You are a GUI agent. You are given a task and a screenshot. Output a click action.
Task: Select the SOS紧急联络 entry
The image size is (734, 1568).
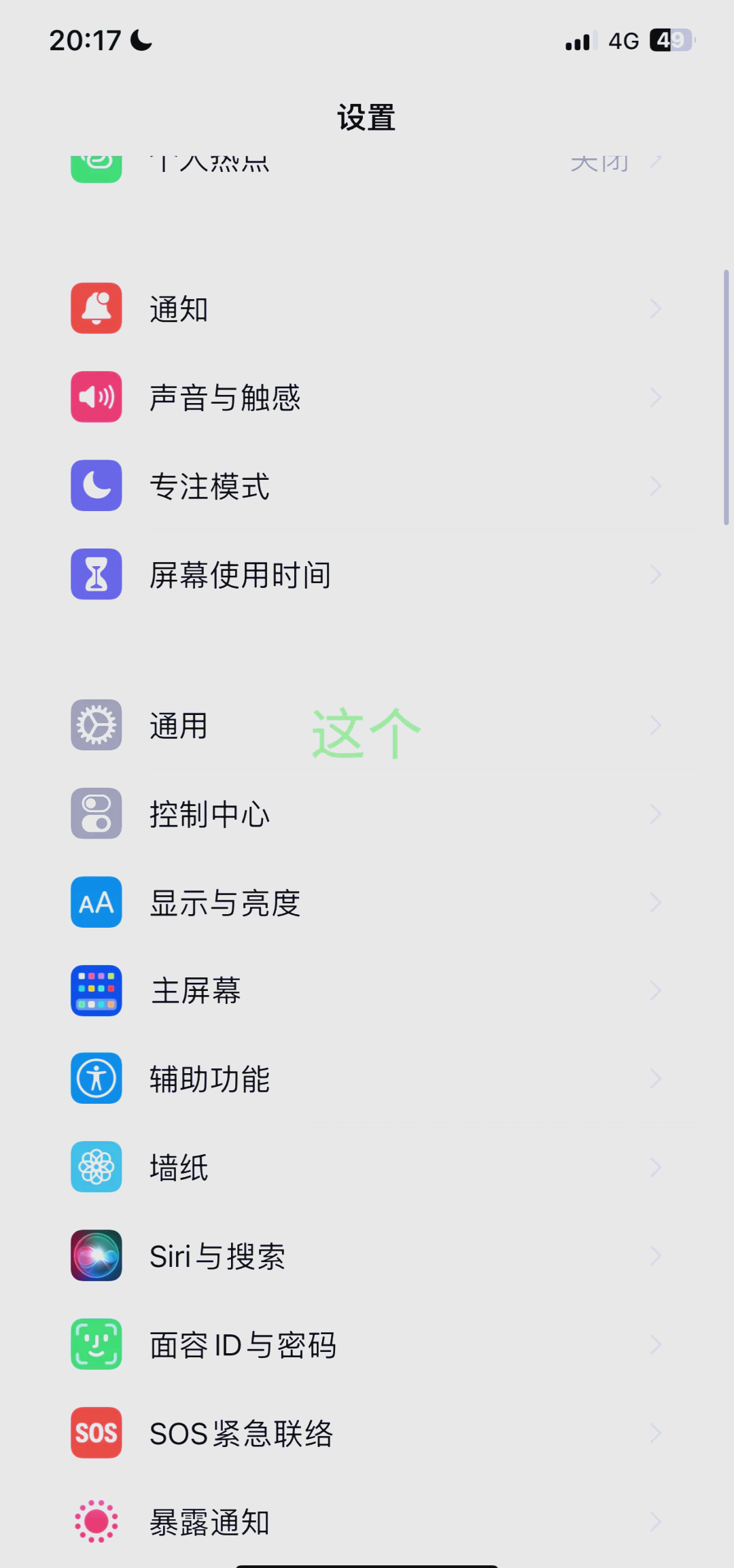(x=242, y=1433)
